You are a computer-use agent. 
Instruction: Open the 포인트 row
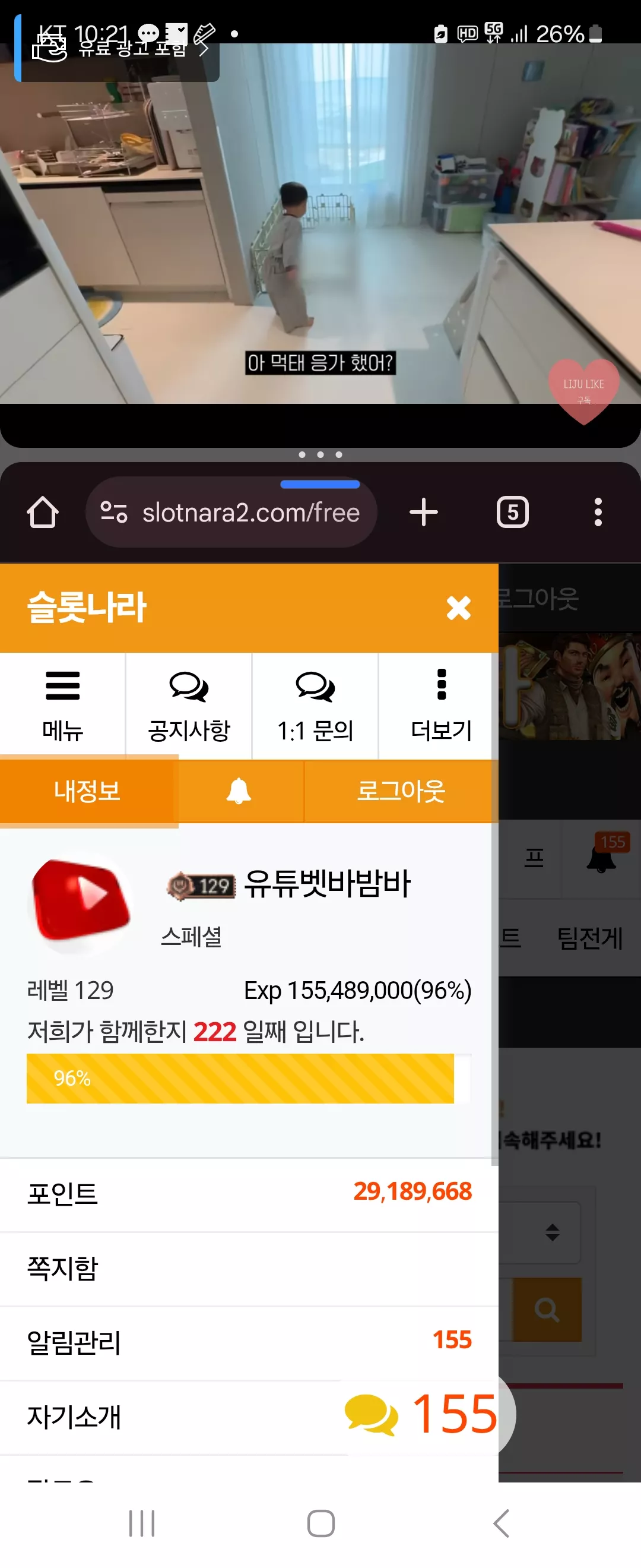point(249,1194)
